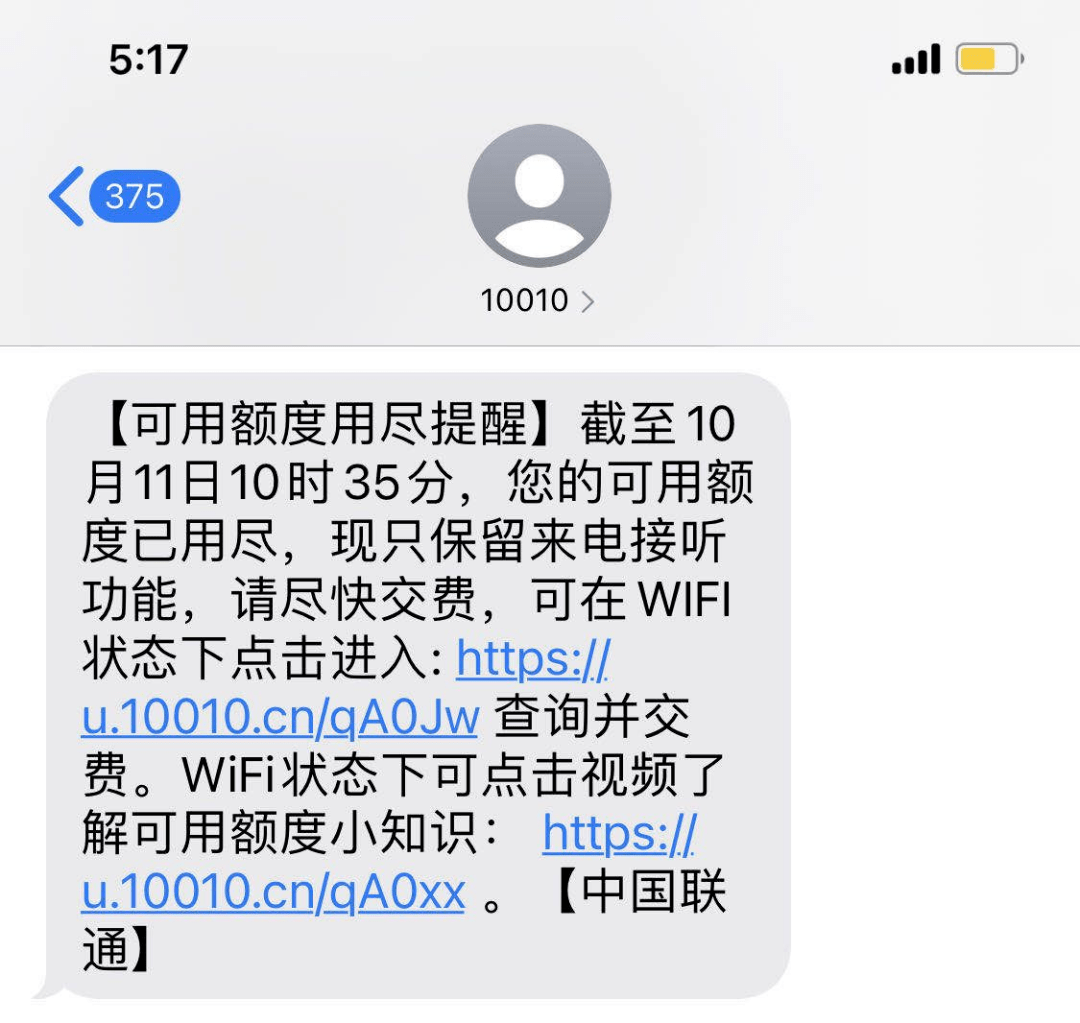Image resolution: width=1080 pixels, height=1023 pixels.
Task: Open the u.10010.cn/qA0Jw payment link
Action: point(280,716)
